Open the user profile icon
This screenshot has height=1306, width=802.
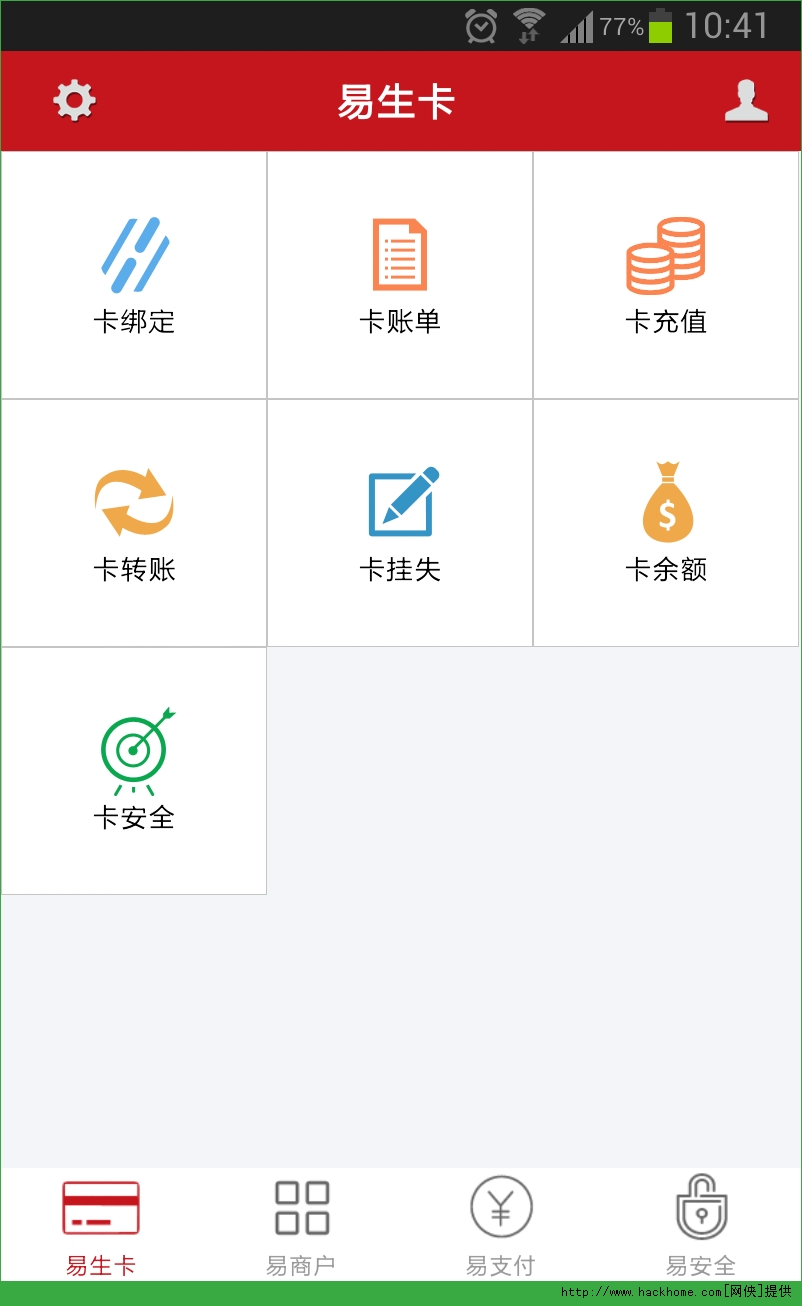point(746,101)
